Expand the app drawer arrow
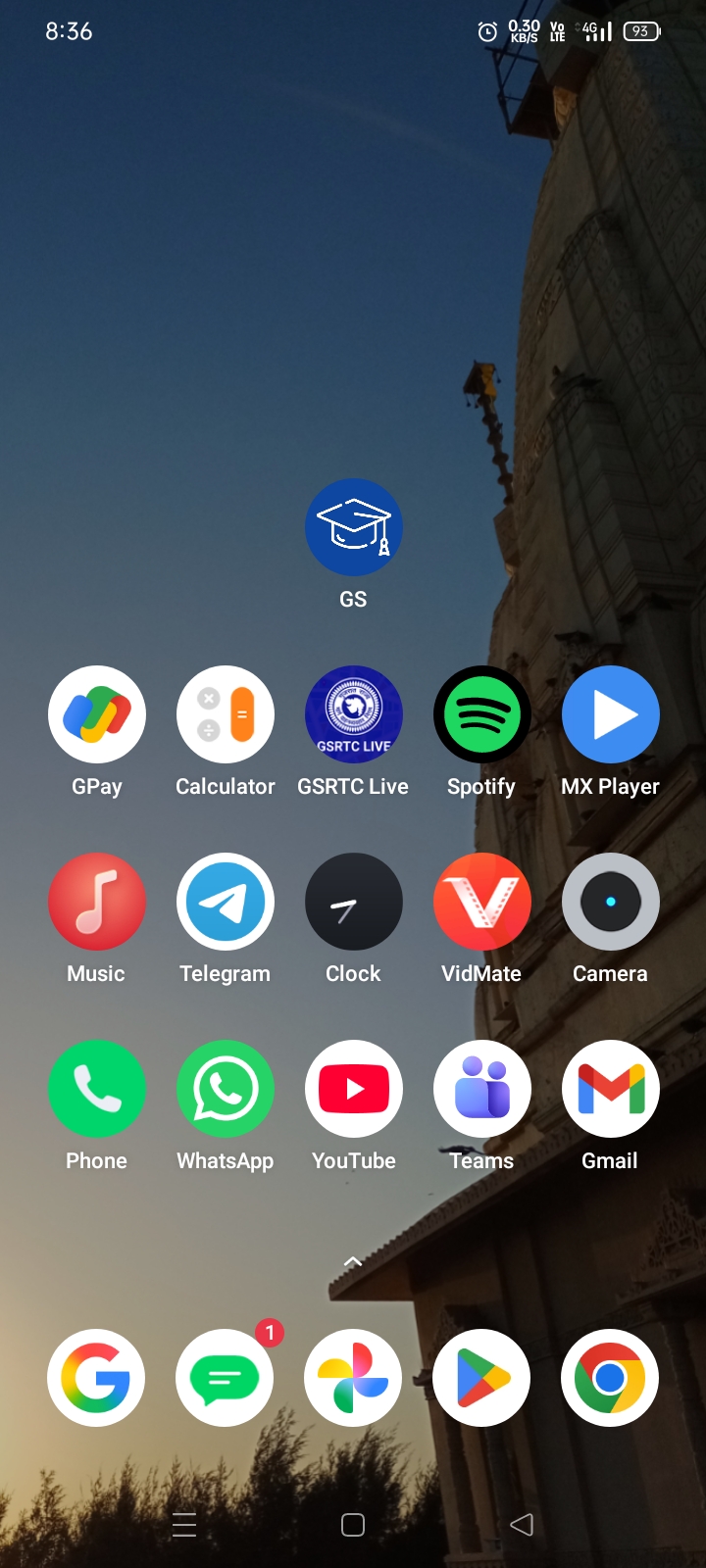 coord(353,1261)
